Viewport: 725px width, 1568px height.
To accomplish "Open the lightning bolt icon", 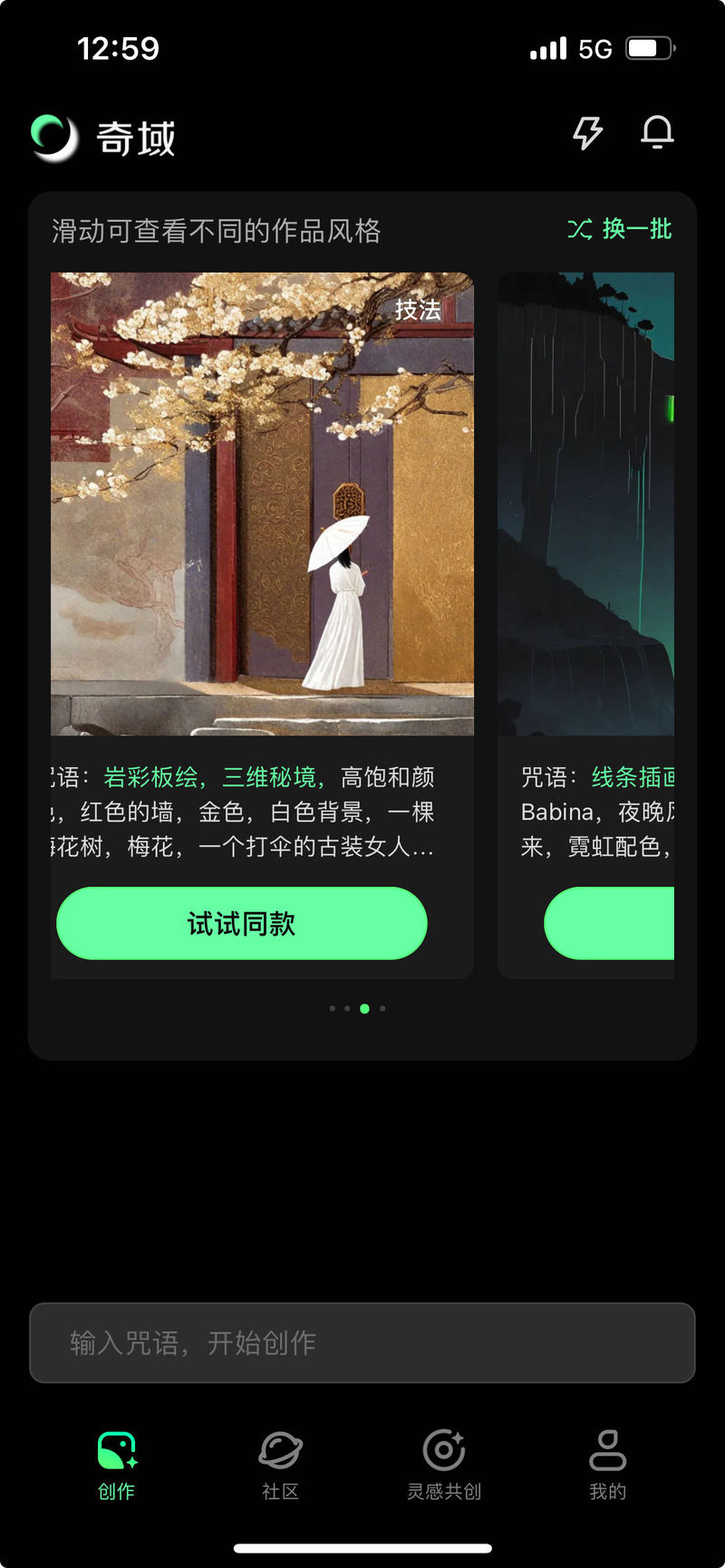I will coord(587,133).
